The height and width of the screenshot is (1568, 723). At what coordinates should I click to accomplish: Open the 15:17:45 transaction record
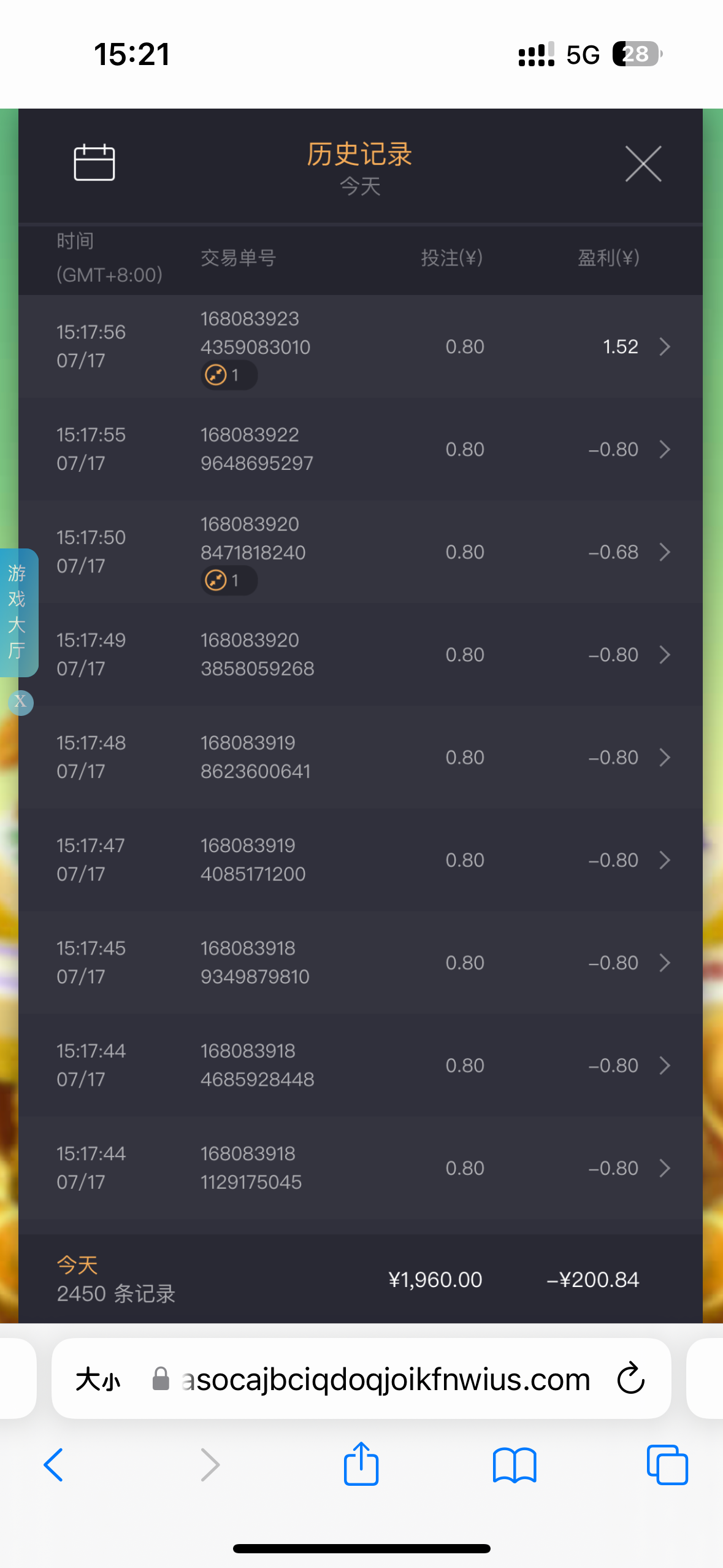pos(664,963)
